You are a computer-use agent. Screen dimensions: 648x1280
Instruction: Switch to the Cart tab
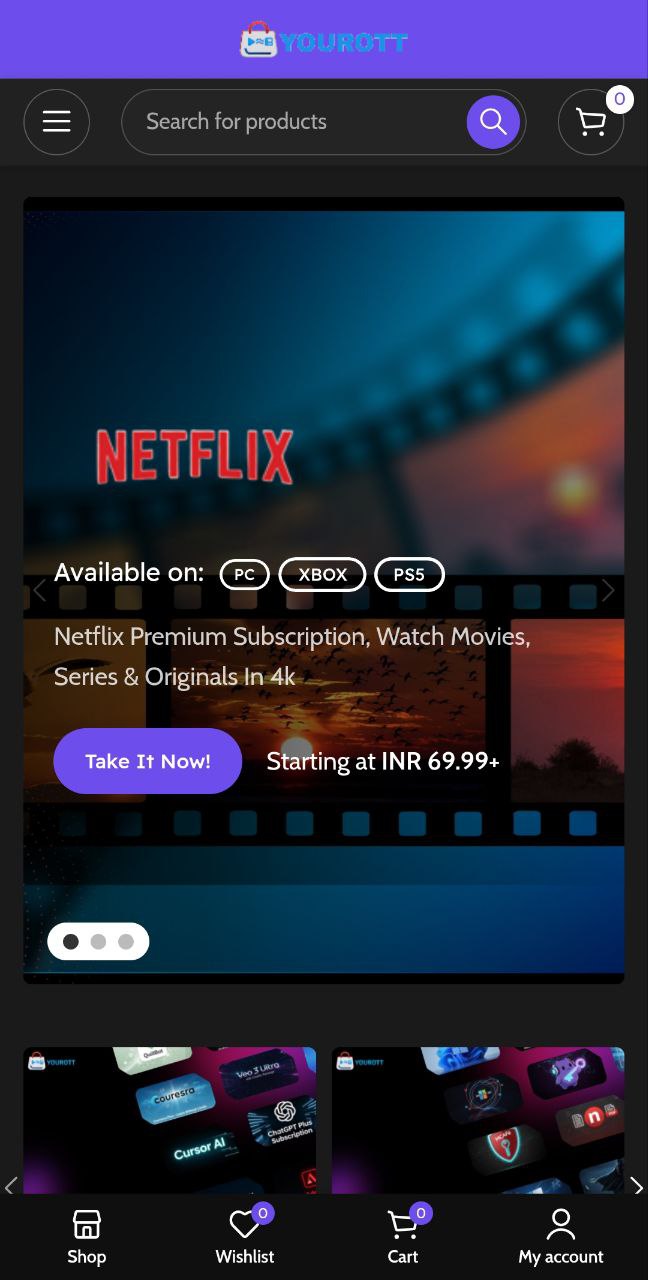click(x=403, y=1236)
